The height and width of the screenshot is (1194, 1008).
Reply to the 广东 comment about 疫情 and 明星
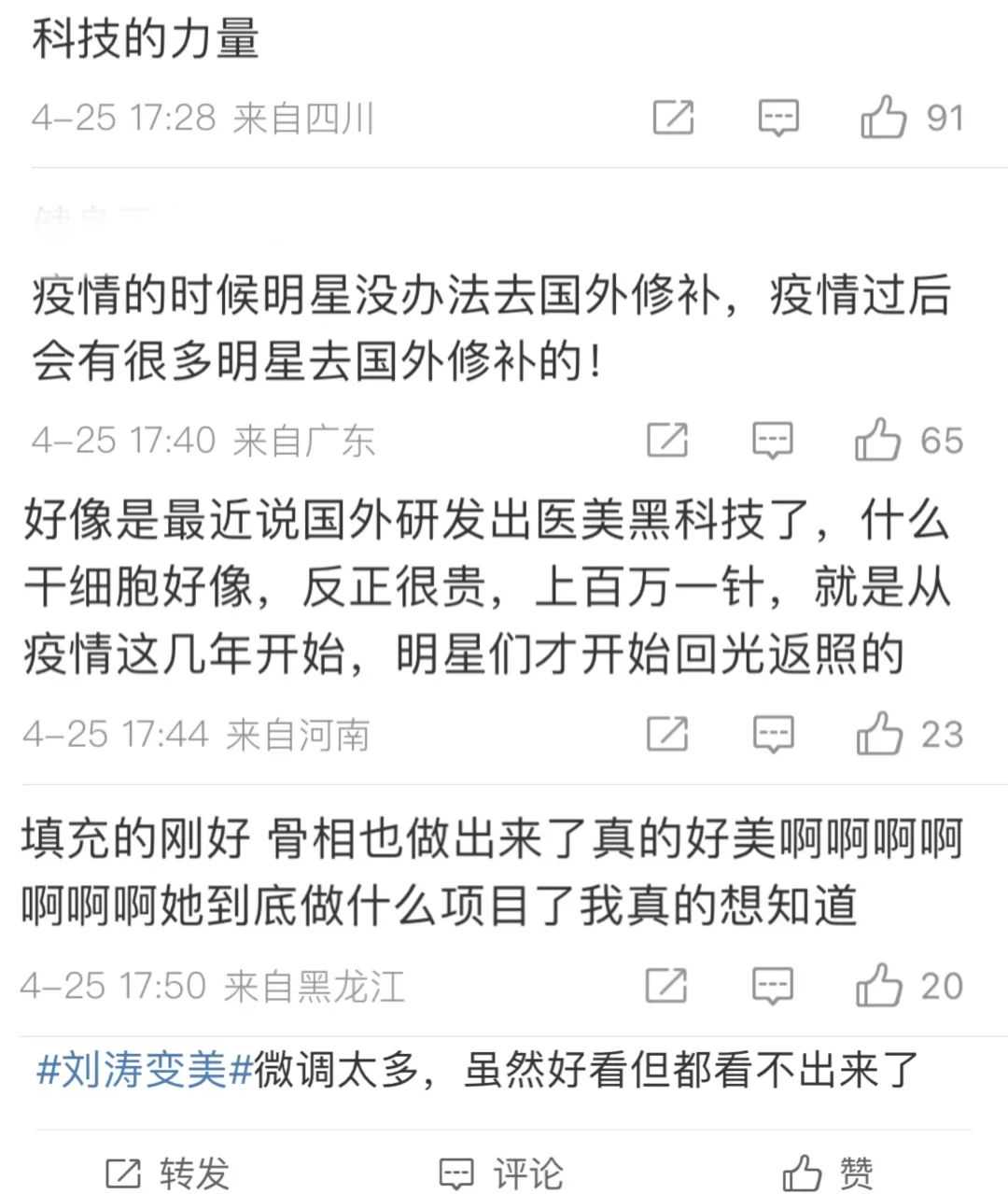pos(773,440)
